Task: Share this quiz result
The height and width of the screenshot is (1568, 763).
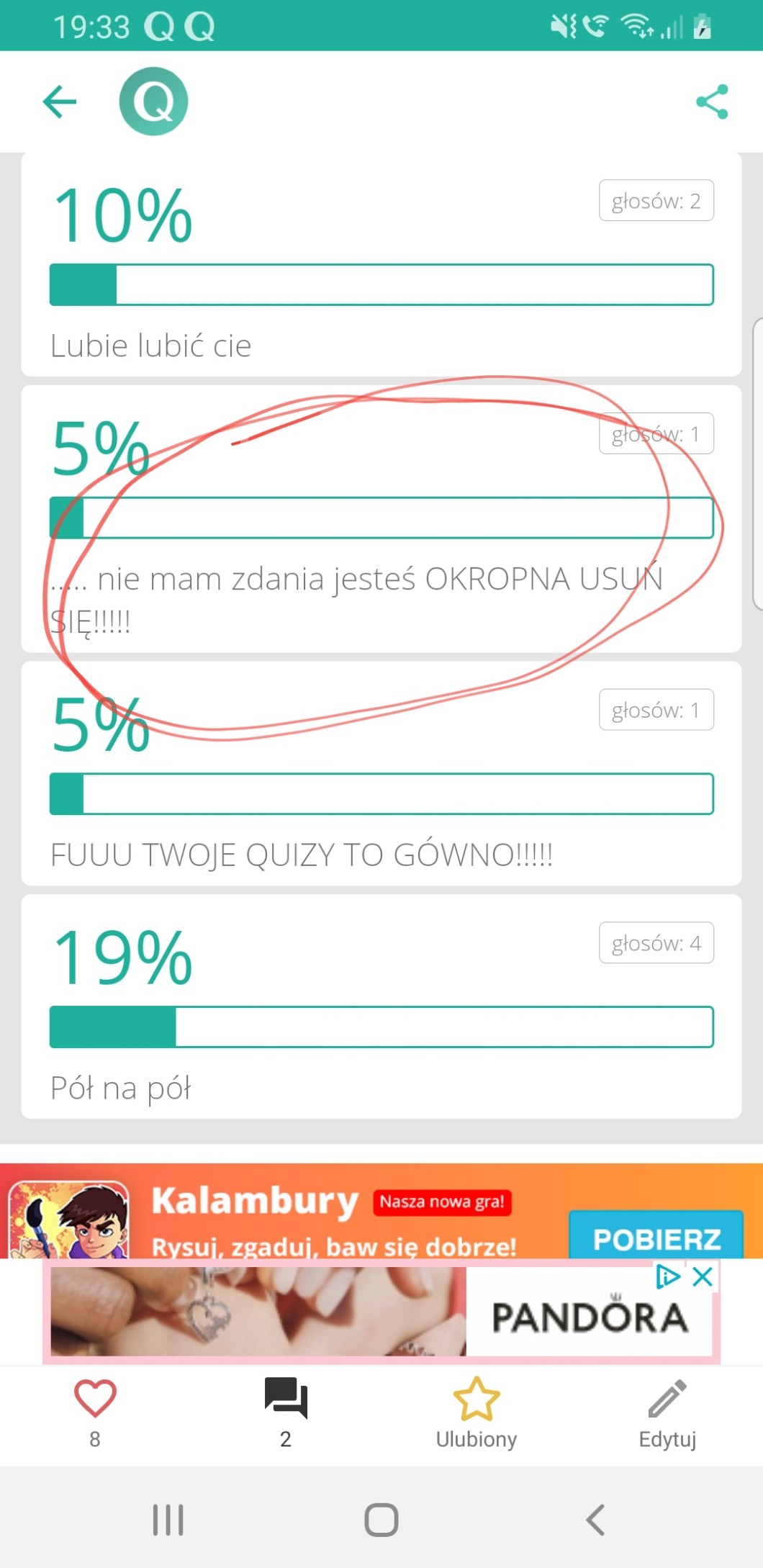Action: (712, 102)
